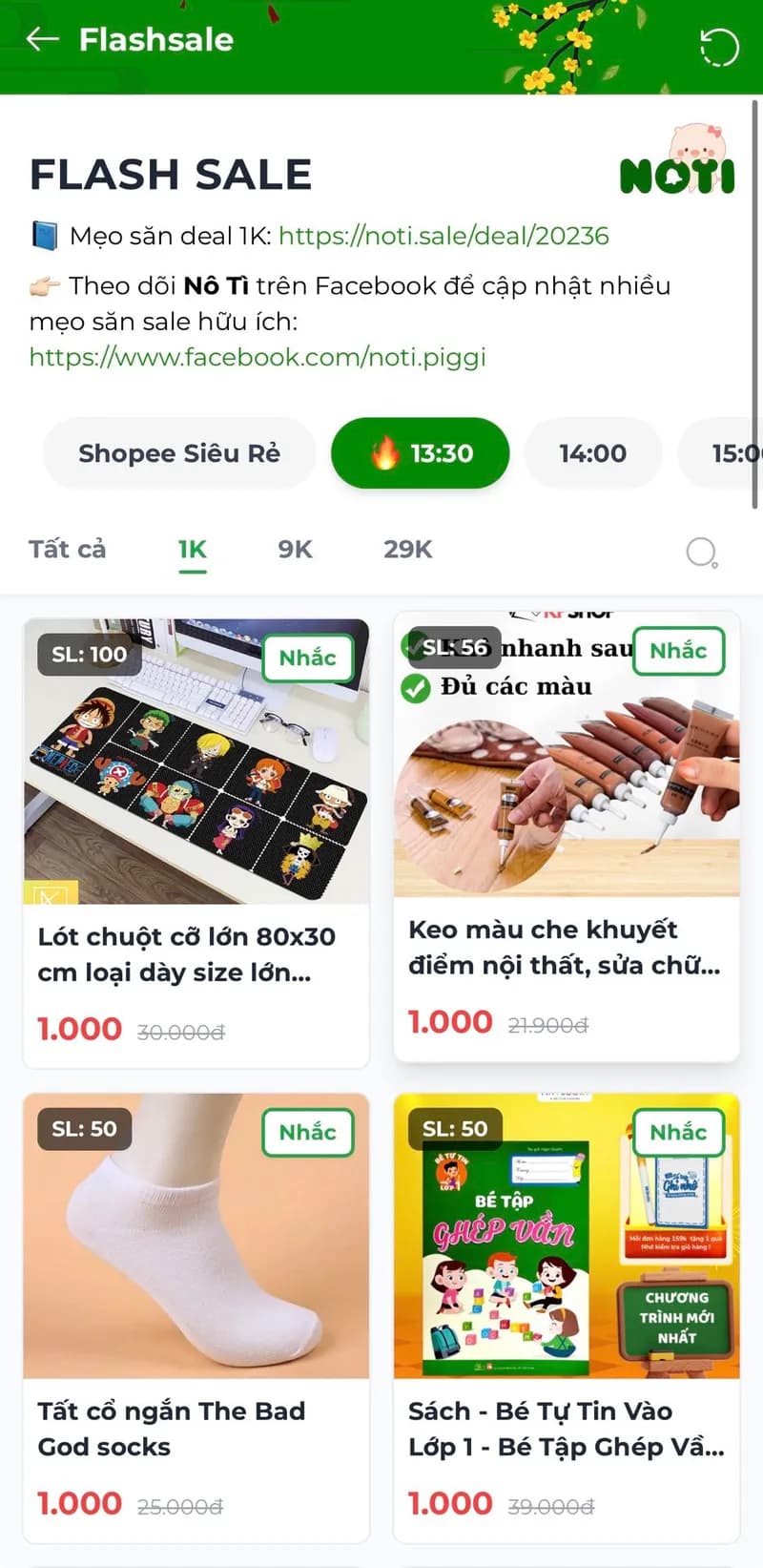The image size is (763, 1568).
Task: Switch to the 9K price tab
Action: 295,550
